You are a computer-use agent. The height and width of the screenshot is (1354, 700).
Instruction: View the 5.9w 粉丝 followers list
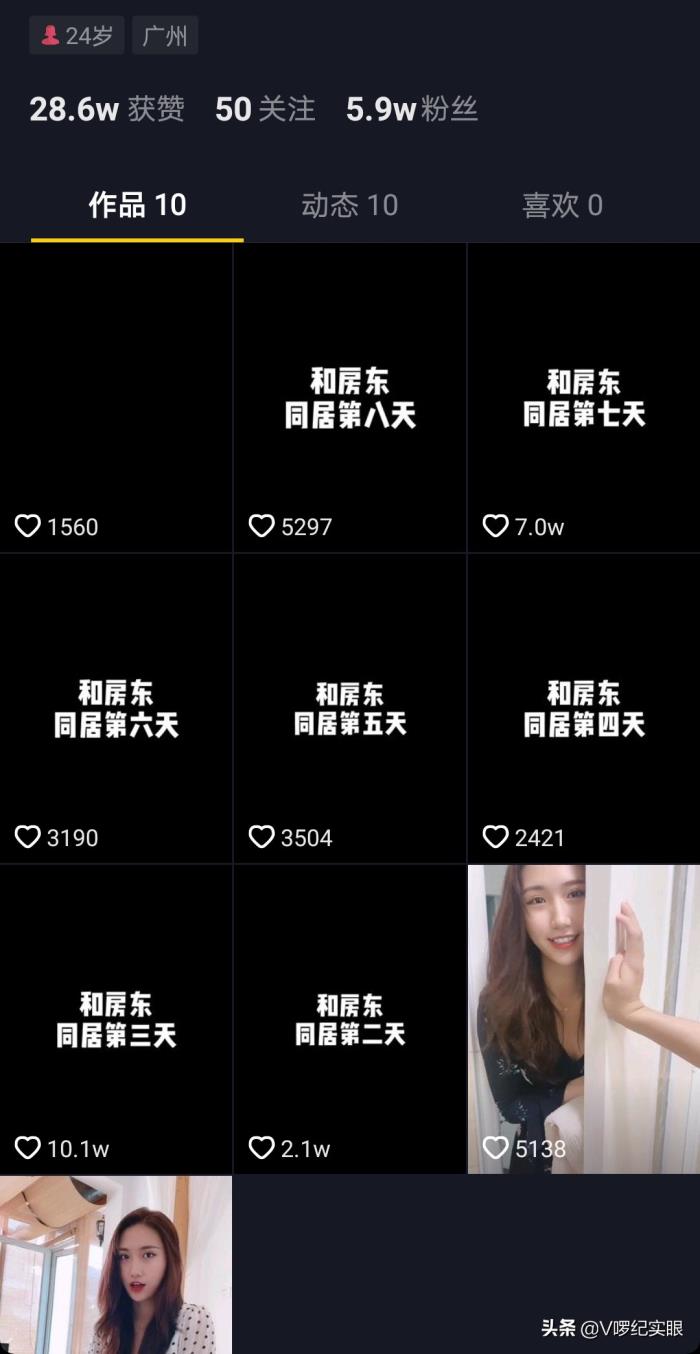coord(411,109)
